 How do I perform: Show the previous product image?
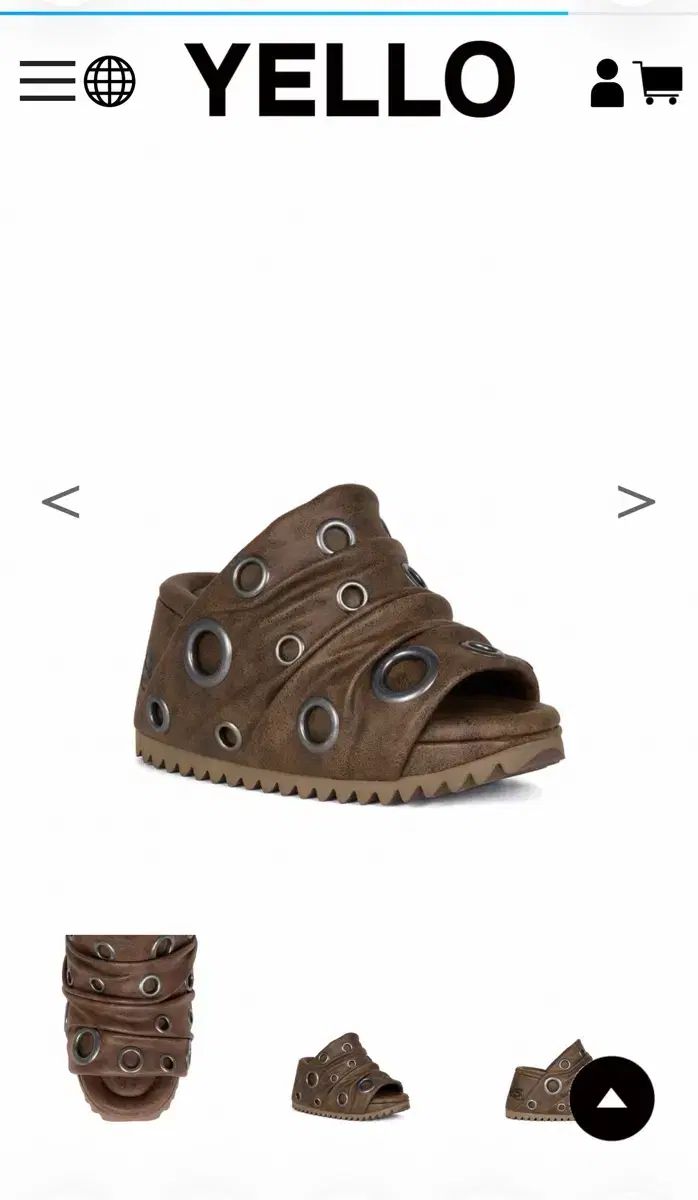(x=60, y=501)
